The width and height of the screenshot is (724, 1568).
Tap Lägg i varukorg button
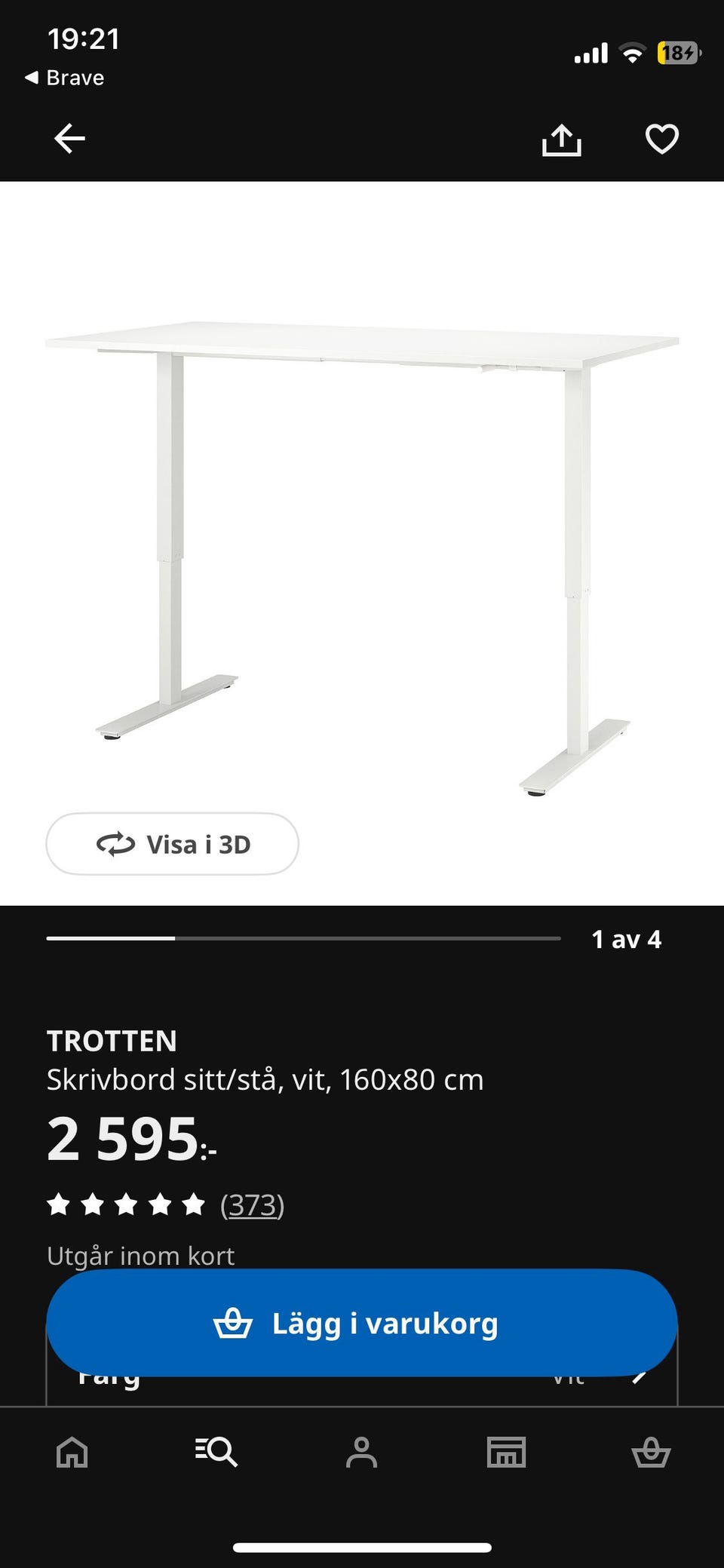click(362, 1323)
